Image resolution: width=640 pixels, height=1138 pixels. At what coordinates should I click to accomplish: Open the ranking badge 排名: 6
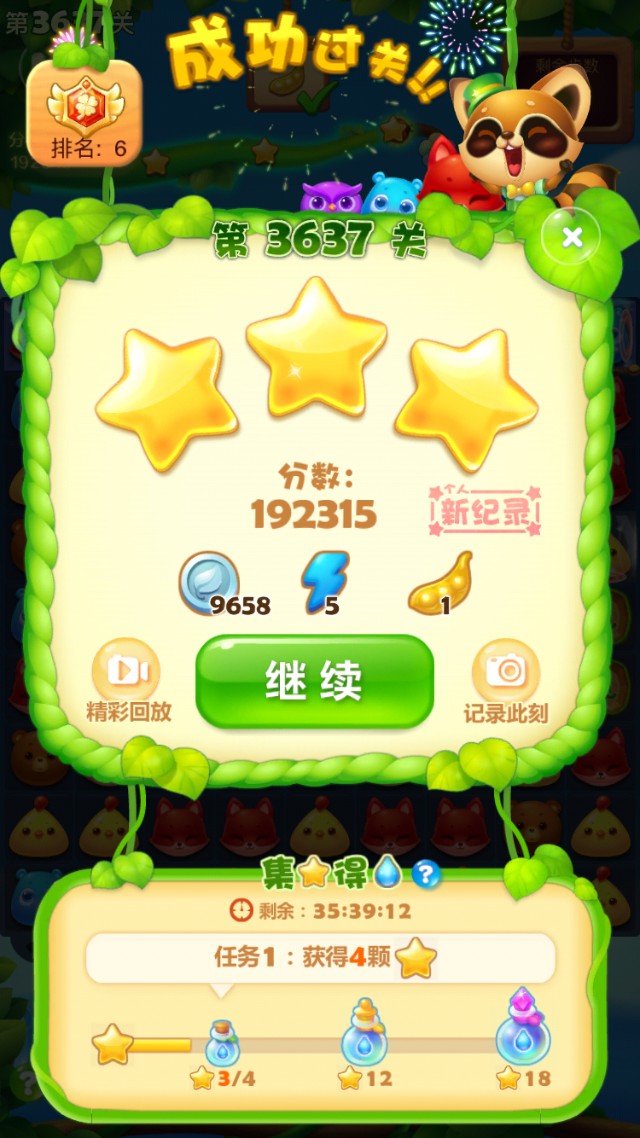(x=87, y=112)
